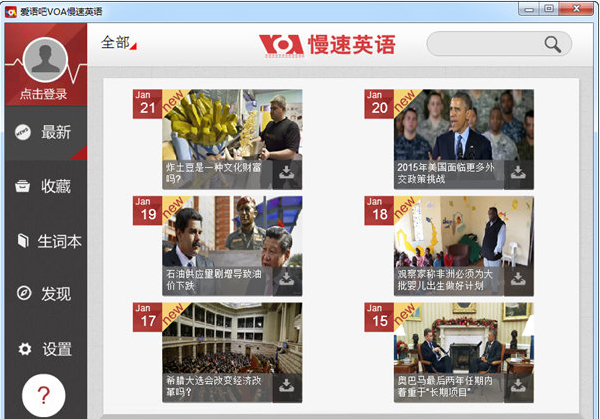Close the application window
600x419 pixels.
click(576, 9)
